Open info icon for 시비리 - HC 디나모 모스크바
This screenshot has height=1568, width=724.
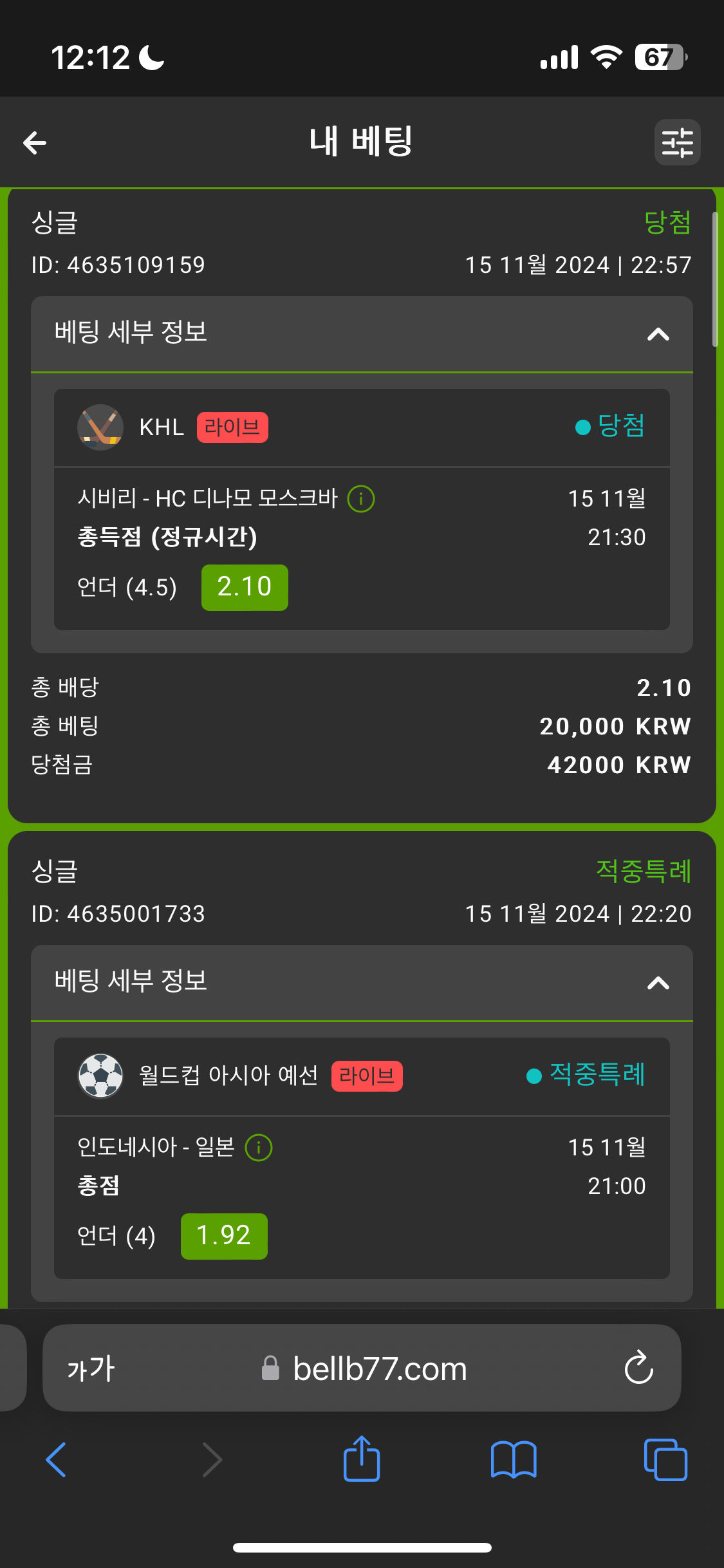pyautogui.click(x=361, y=499)
